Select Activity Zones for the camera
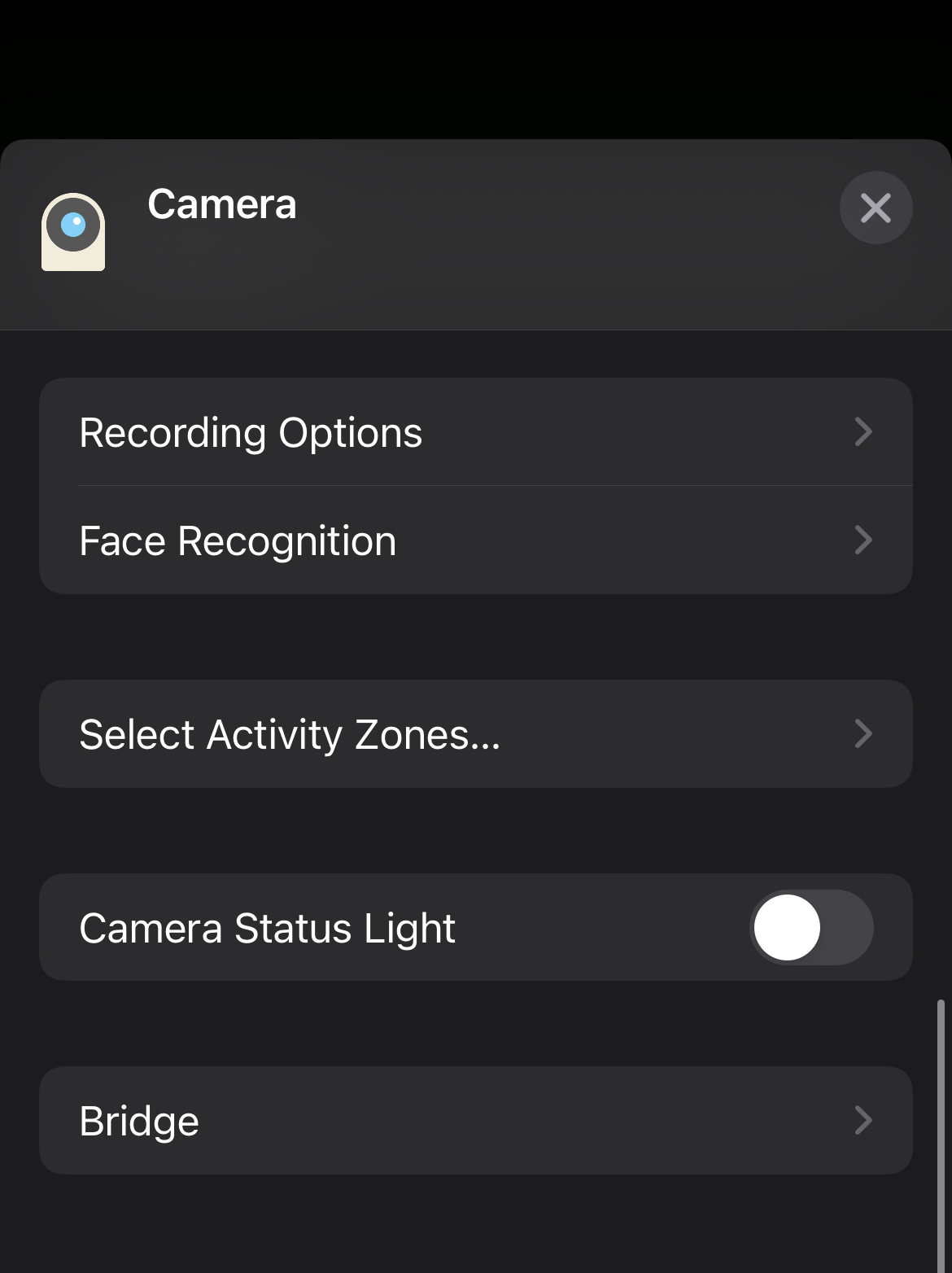This screenshot has width=952, height=1273. coord(475,733)
